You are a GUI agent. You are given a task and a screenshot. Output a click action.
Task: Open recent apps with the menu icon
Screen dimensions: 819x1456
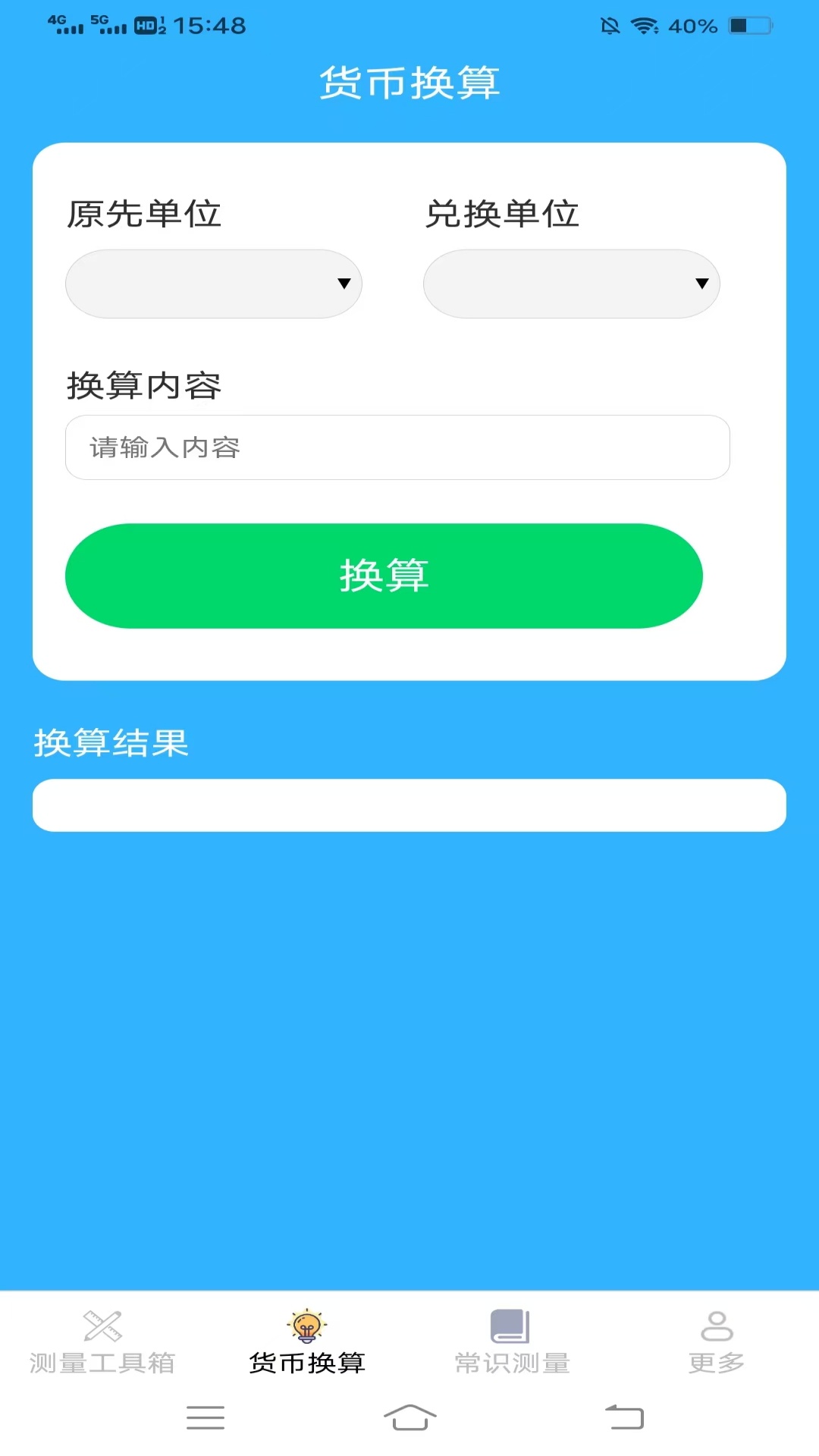click(x=205, y=1418)
